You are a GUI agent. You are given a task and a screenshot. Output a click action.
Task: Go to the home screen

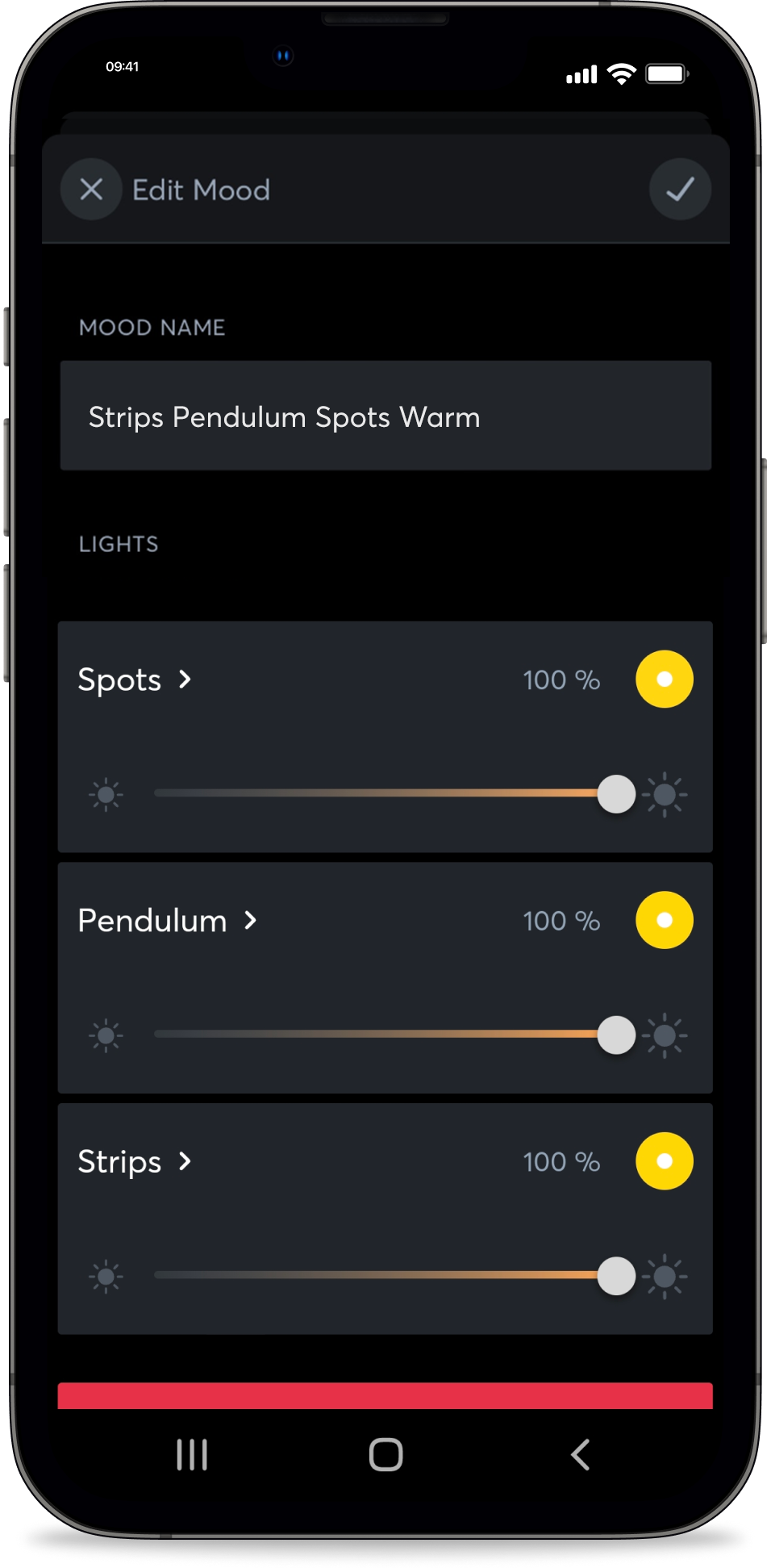pos(385,1455)
